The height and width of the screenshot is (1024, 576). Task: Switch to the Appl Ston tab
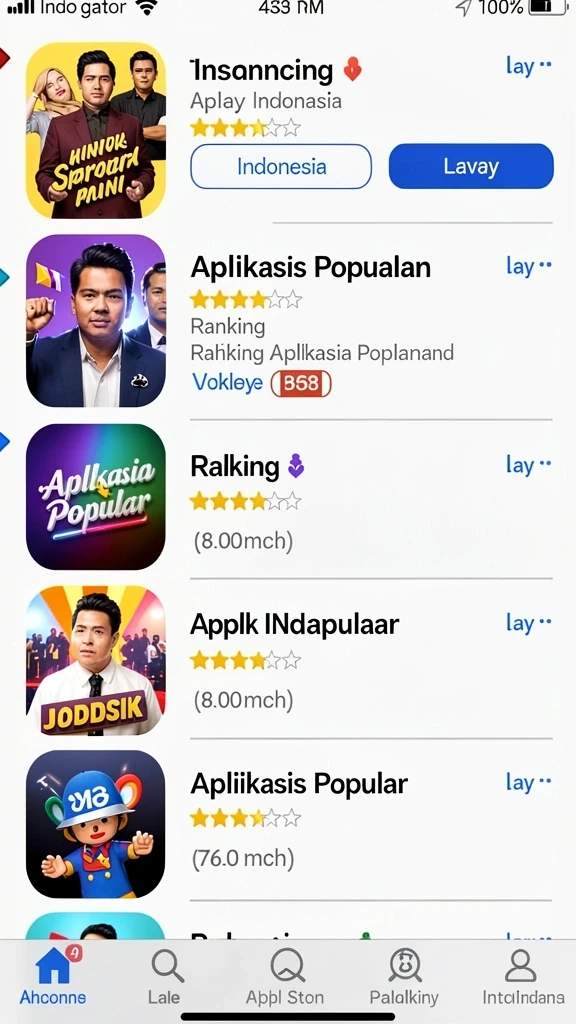(x=285, y=976)
